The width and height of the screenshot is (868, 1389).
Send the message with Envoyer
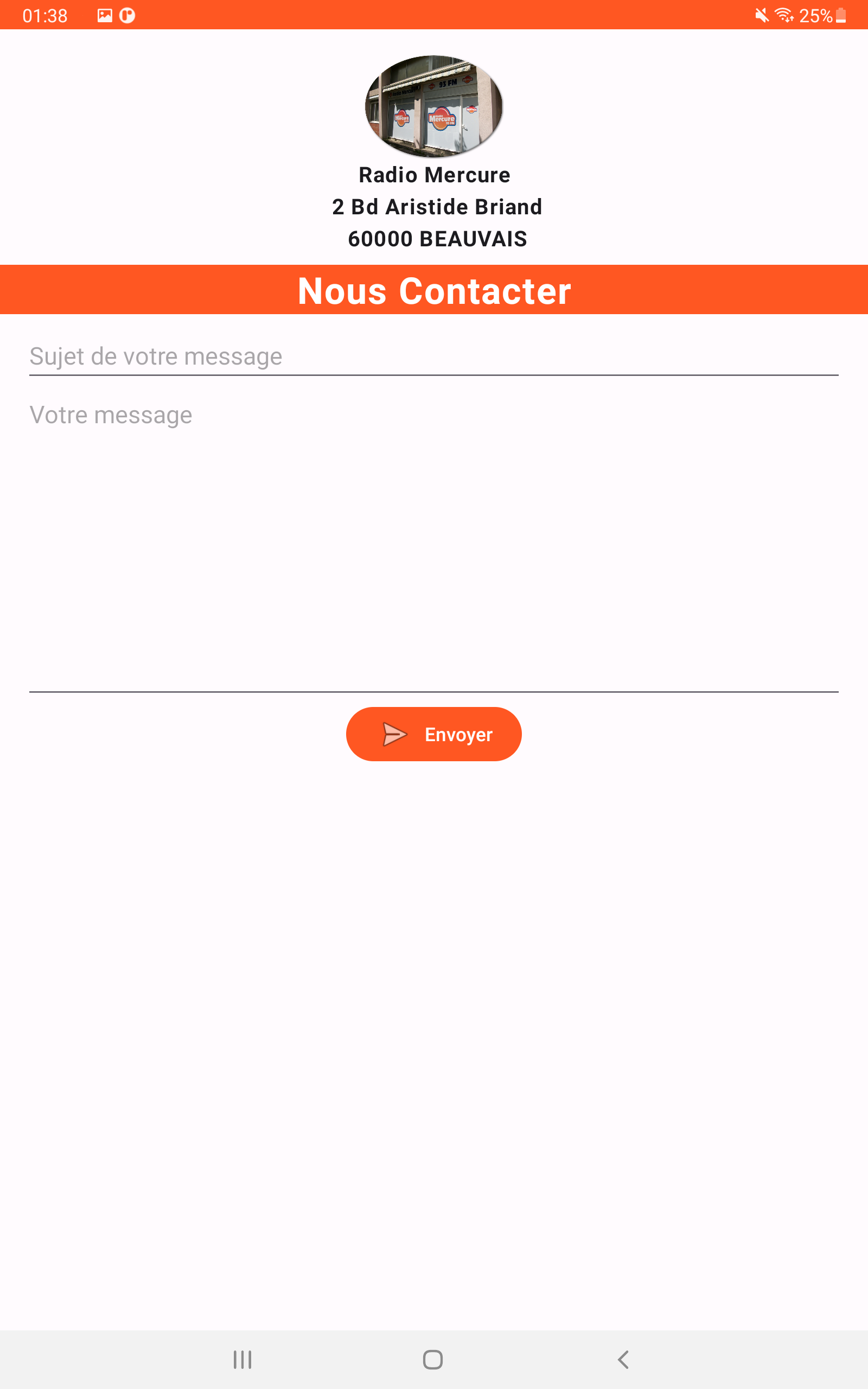tap(434, 734)
